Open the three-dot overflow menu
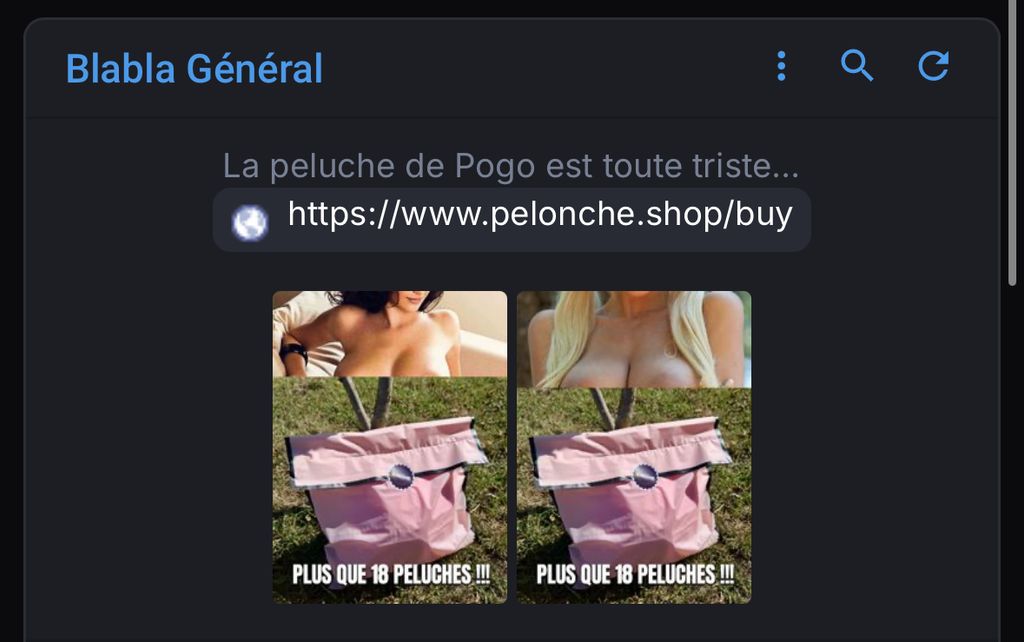This screenshot has width=1024, height=642. 781,67
